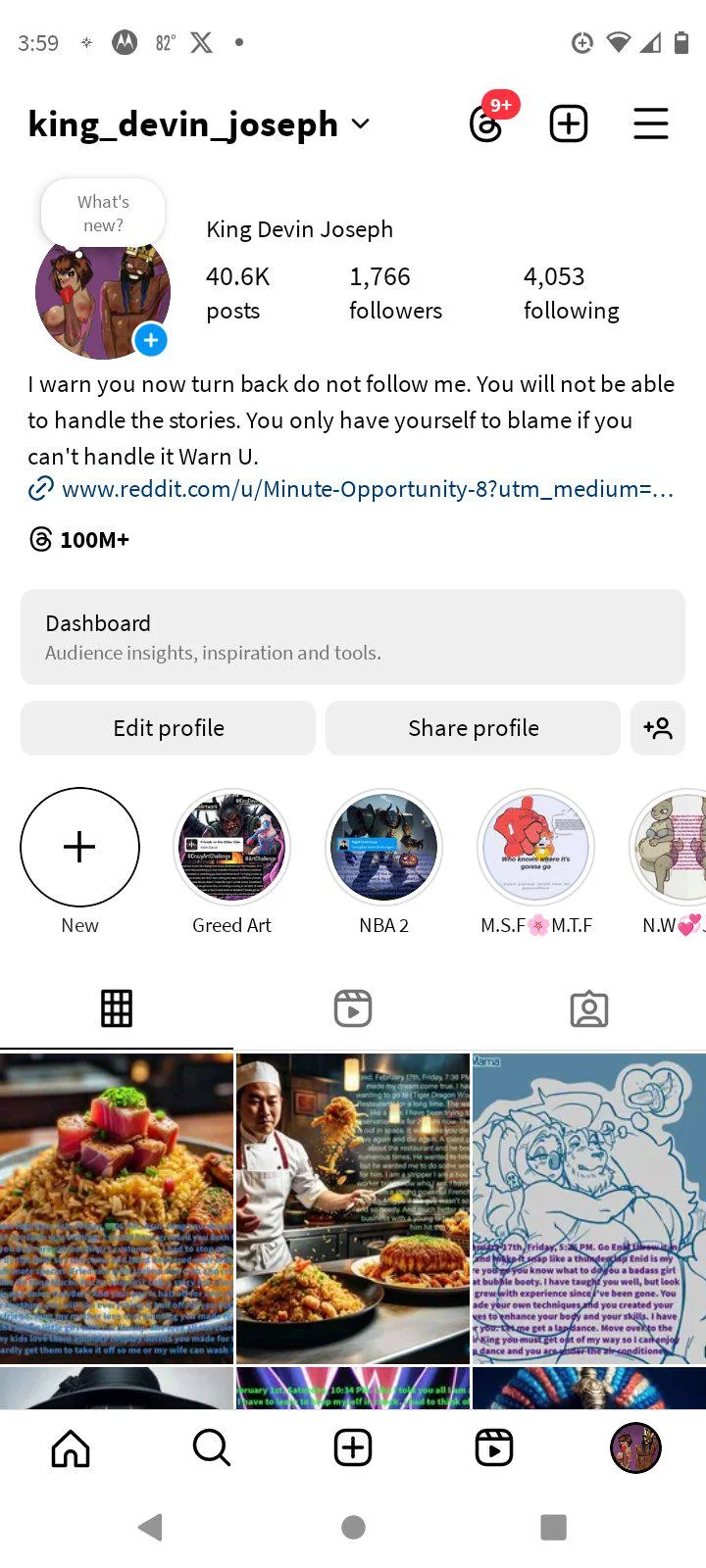This screenshot has width=706, height=1568.
Task: Open the Dashboard audience insights card
Action: [353, 637]
